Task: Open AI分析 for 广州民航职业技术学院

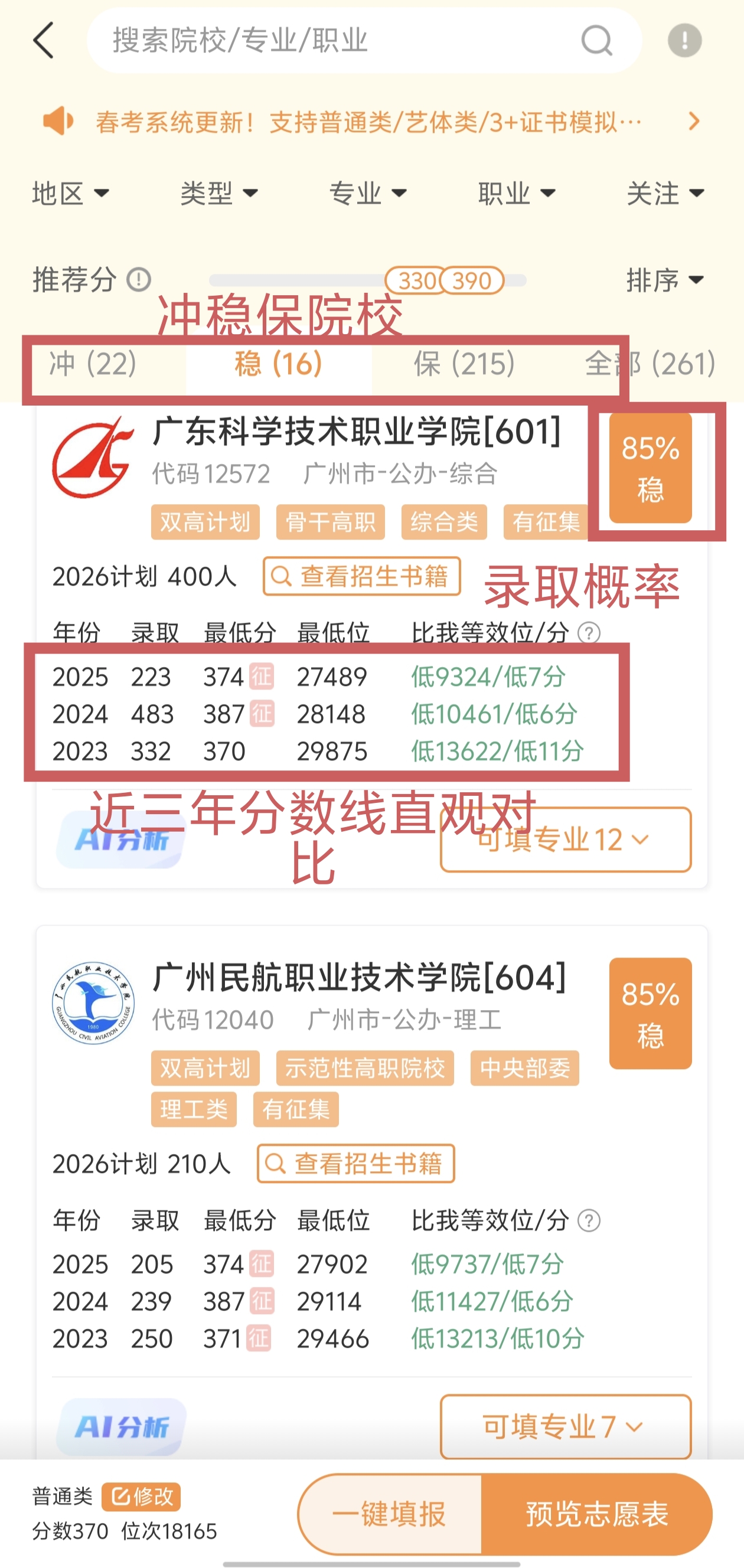Action: coord(121,1426)
